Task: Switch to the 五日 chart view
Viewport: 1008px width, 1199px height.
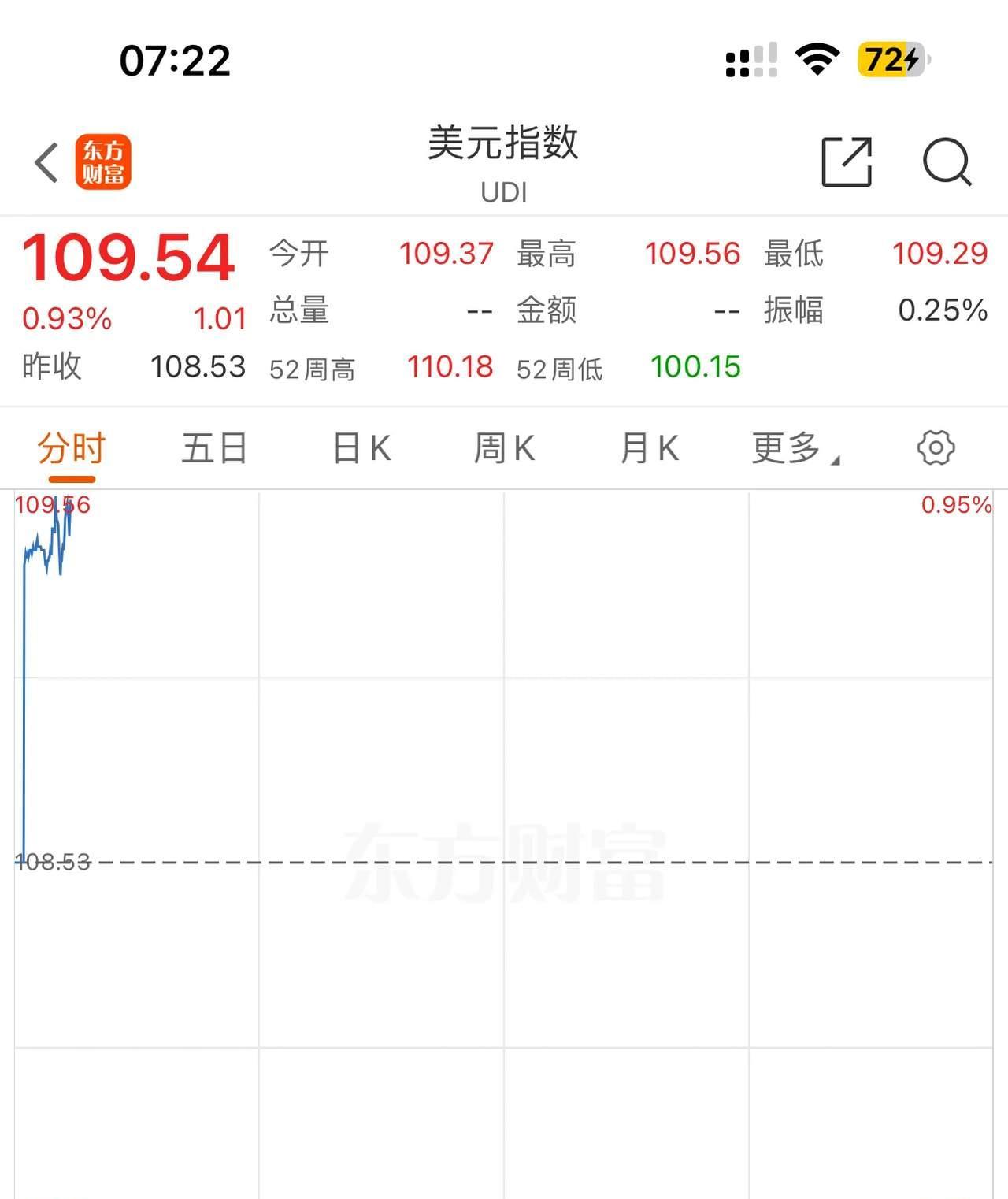Action: click(213, 447)
